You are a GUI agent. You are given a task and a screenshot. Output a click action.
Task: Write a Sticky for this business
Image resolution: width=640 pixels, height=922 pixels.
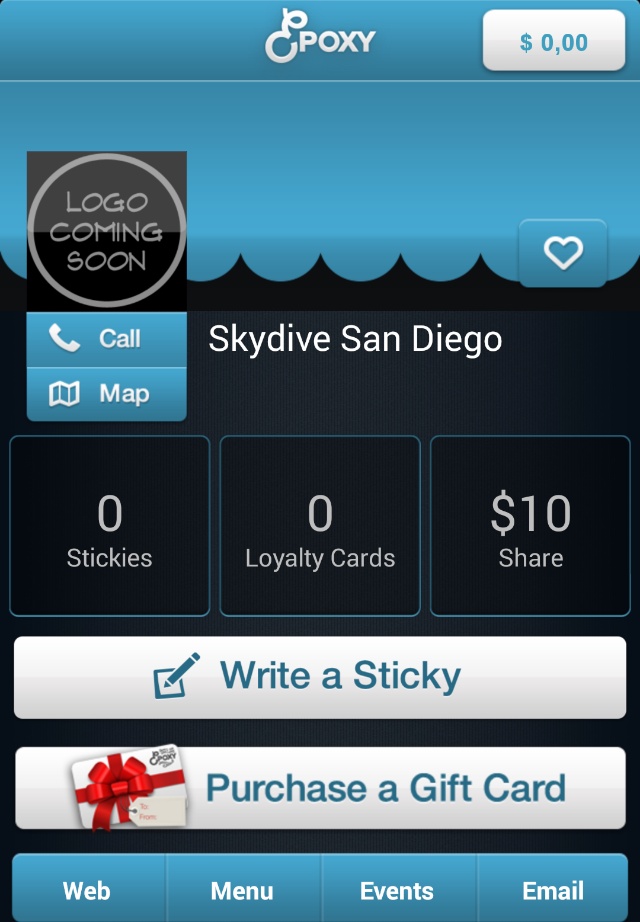click(x=320, y=677)
